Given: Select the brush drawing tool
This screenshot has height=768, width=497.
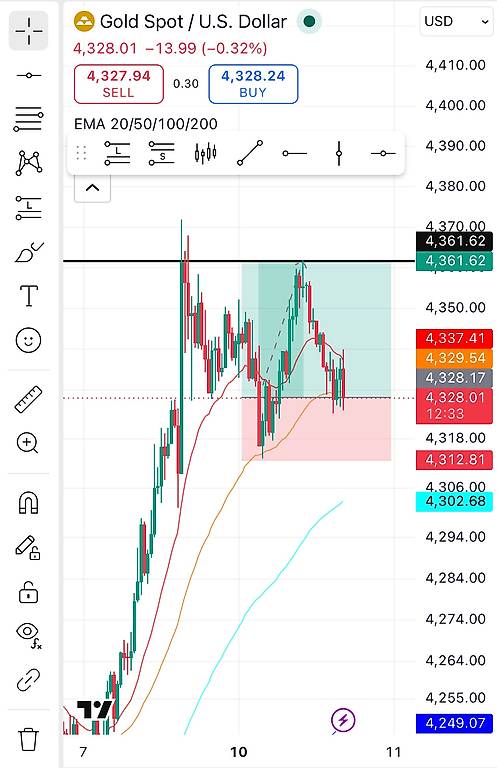Looking at the screenshot, I should (x=28, y=252).
